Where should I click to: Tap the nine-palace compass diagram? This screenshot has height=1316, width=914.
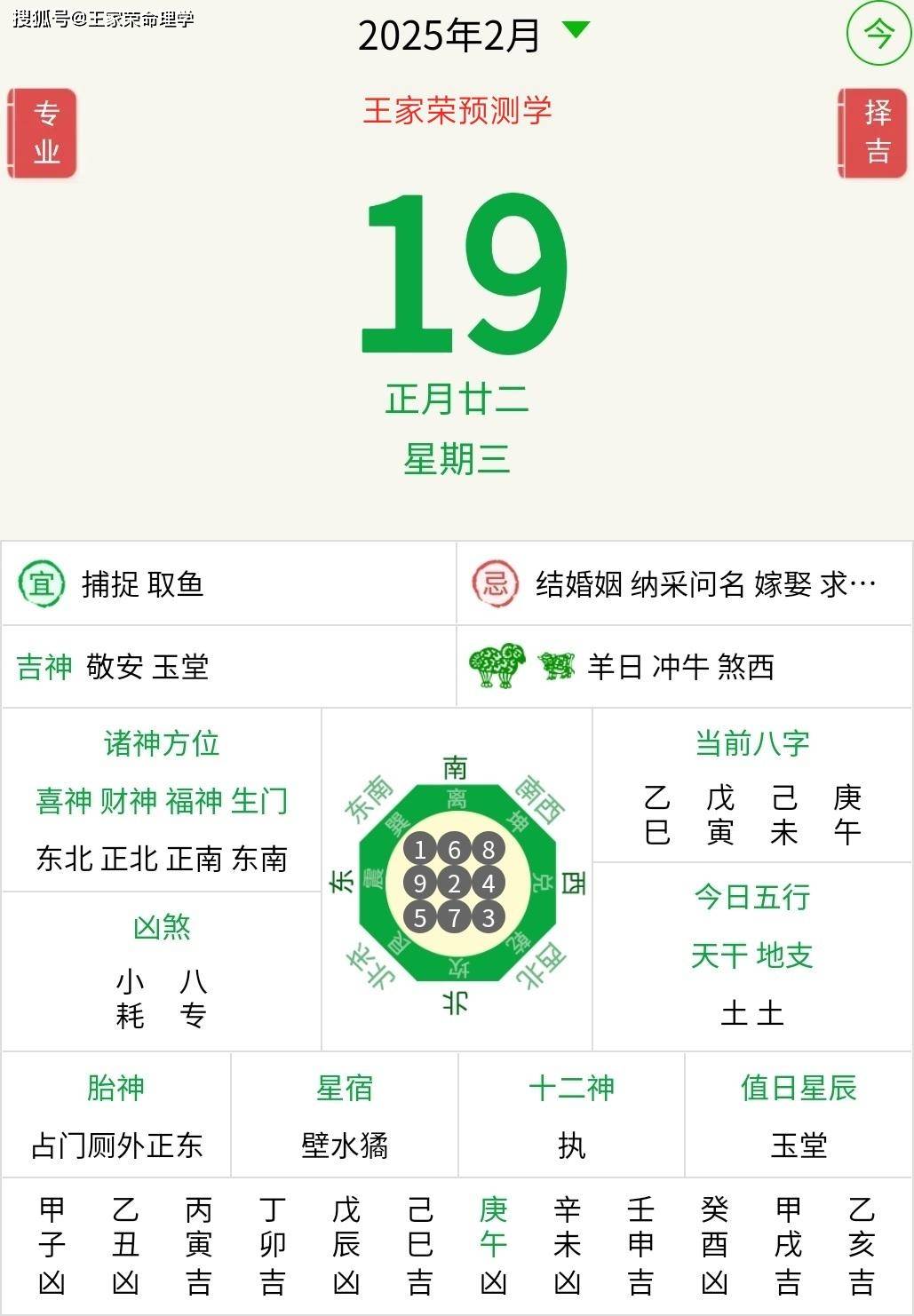pyautogui.click(x=456, y=882)
